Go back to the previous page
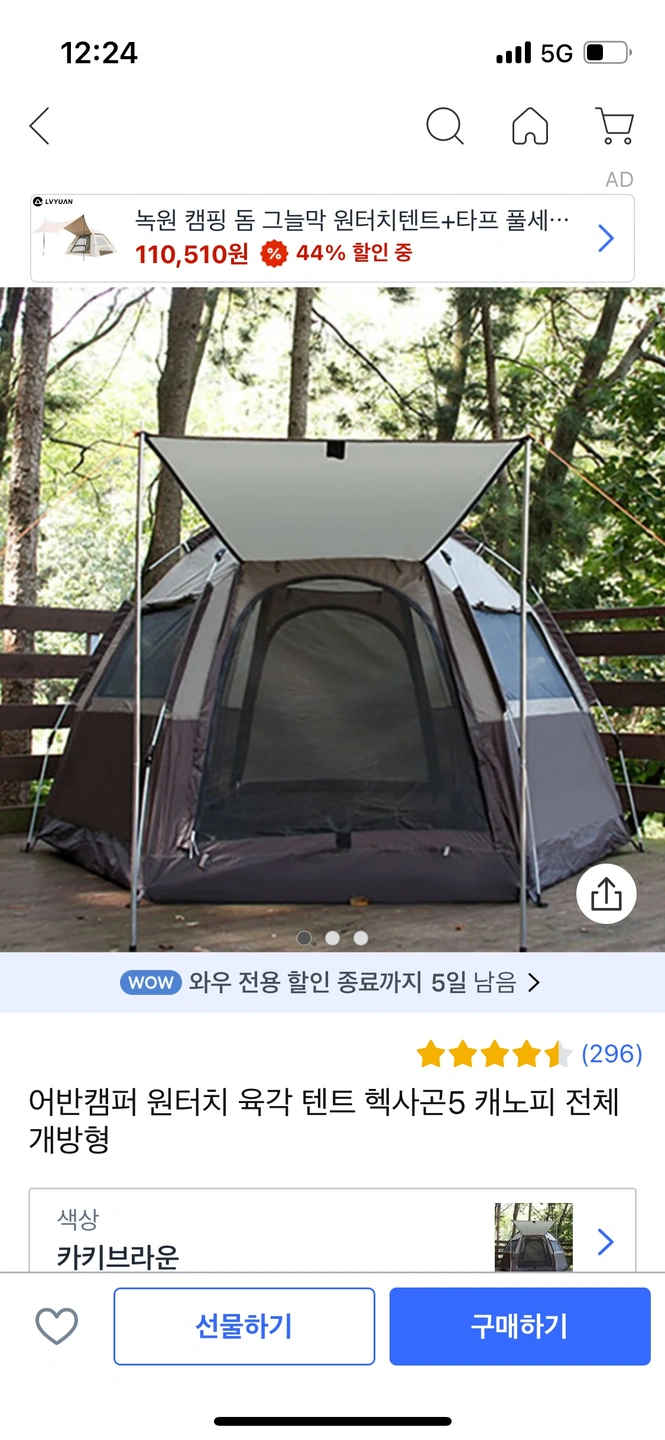Screen dimensions: 665x1440 (40, 127)
